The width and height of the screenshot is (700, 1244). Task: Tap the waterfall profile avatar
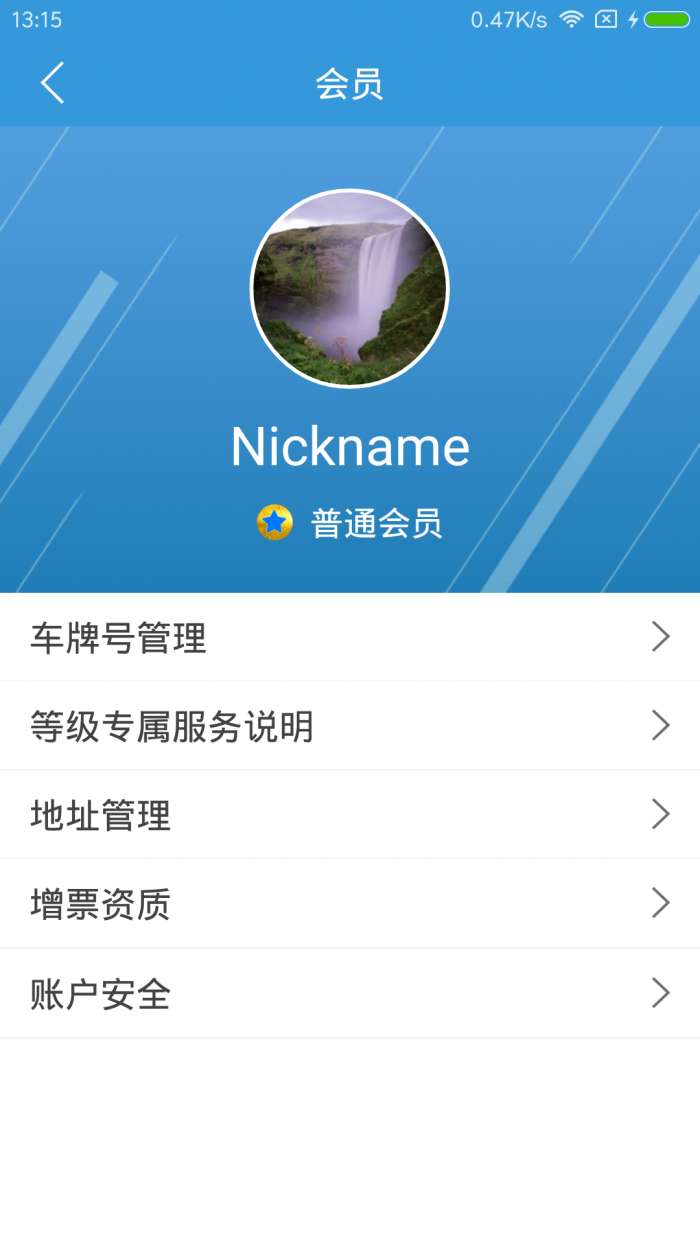click(x=349, y=288)
